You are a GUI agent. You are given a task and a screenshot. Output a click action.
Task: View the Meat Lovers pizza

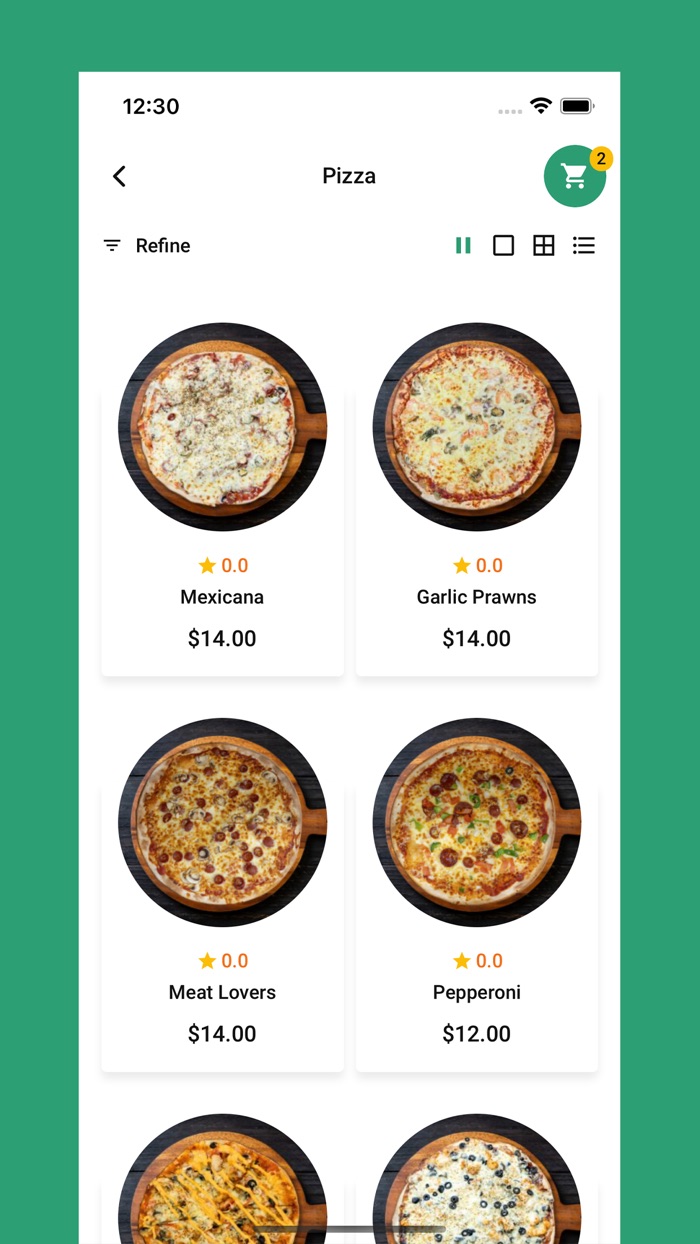(x=222, y=895)
